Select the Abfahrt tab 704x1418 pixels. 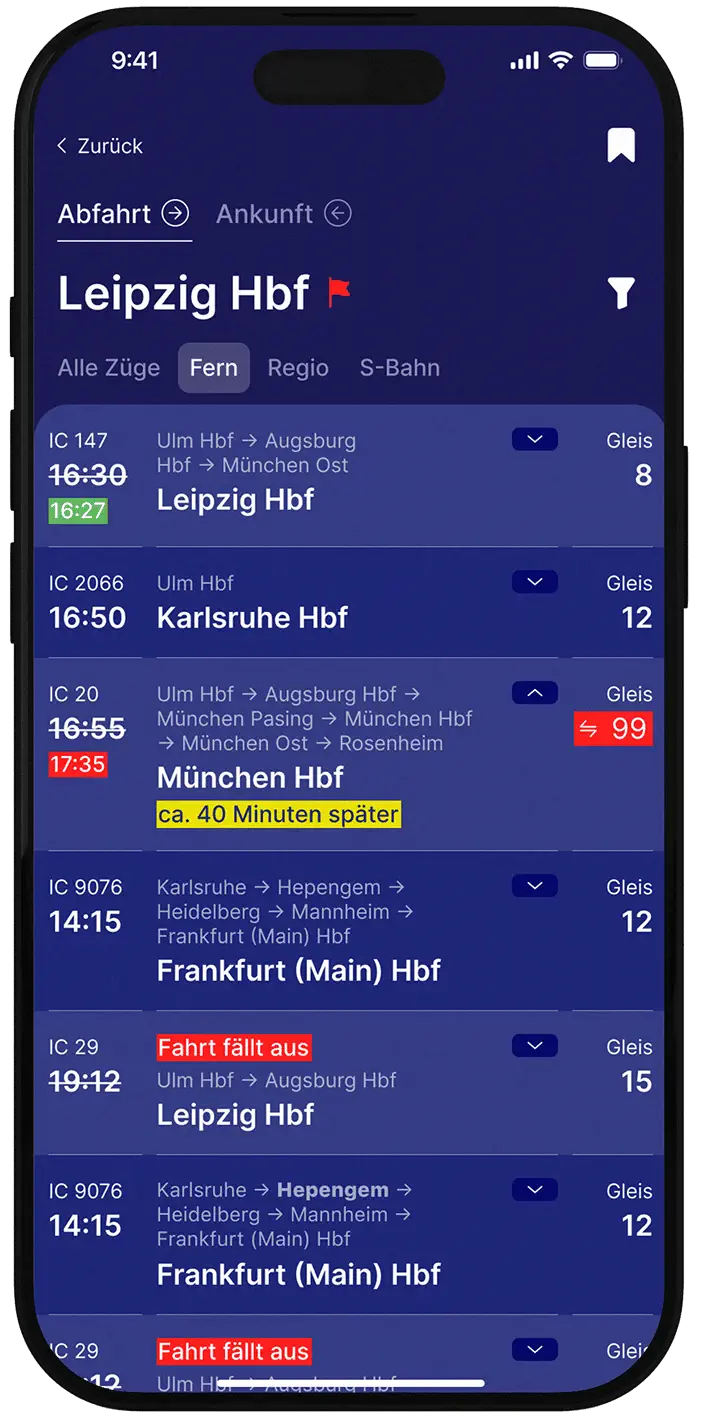coord(123,214)
